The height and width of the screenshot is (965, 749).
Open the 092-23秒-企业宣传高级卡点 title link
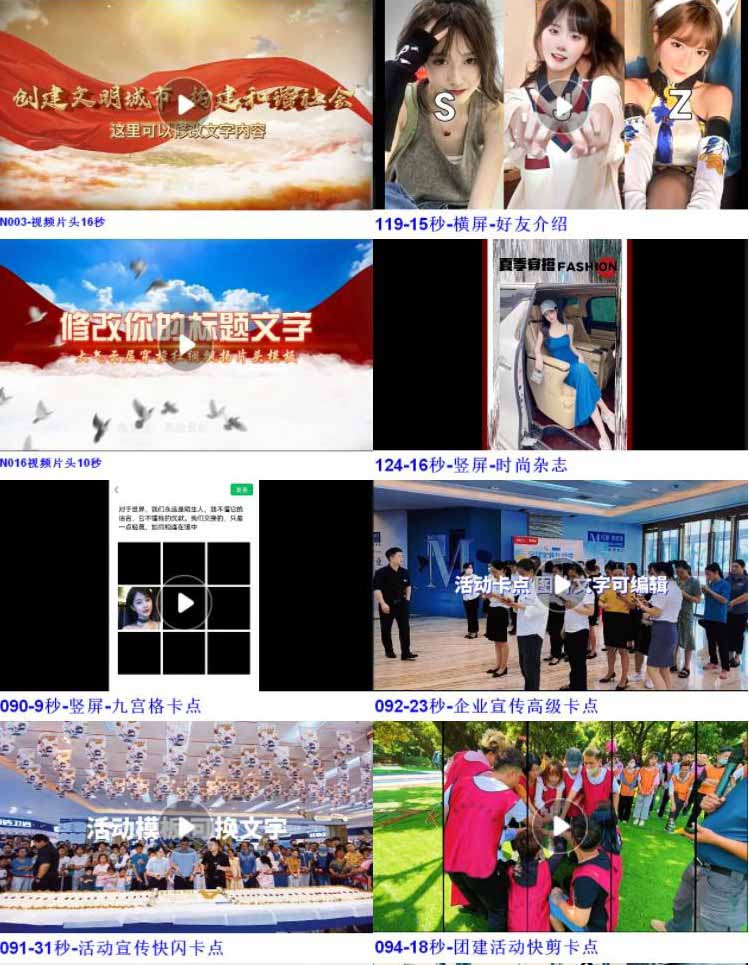click(487, 706)
